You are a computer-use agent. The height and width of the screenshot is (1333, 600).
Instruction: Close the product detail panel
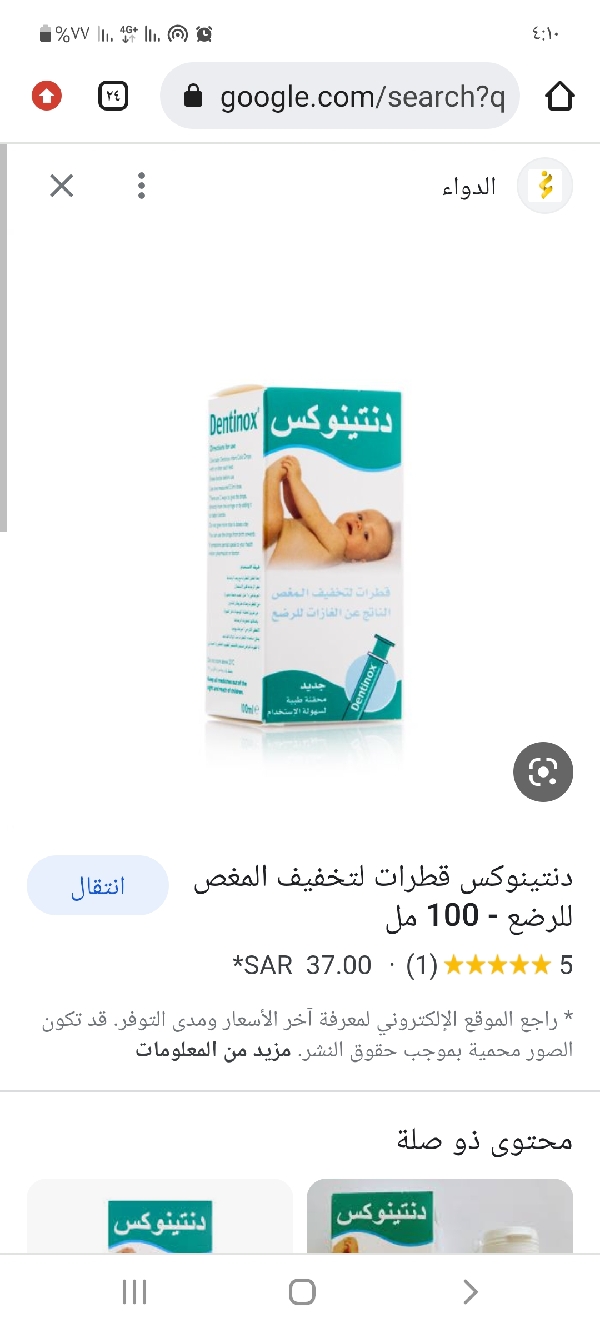[62, 186]
